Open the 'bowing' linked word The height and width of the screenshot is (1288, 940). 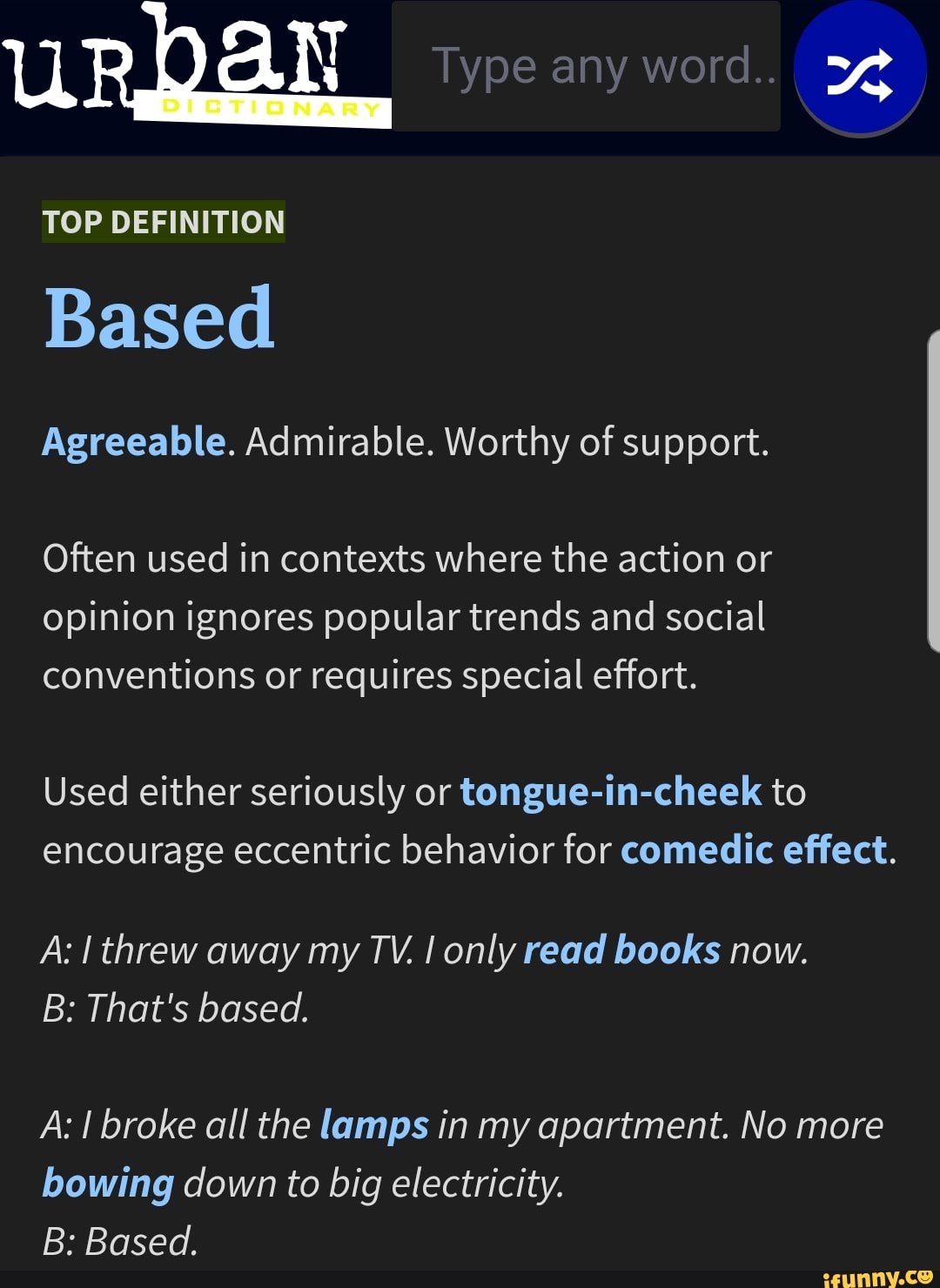tap(109, 1184)
